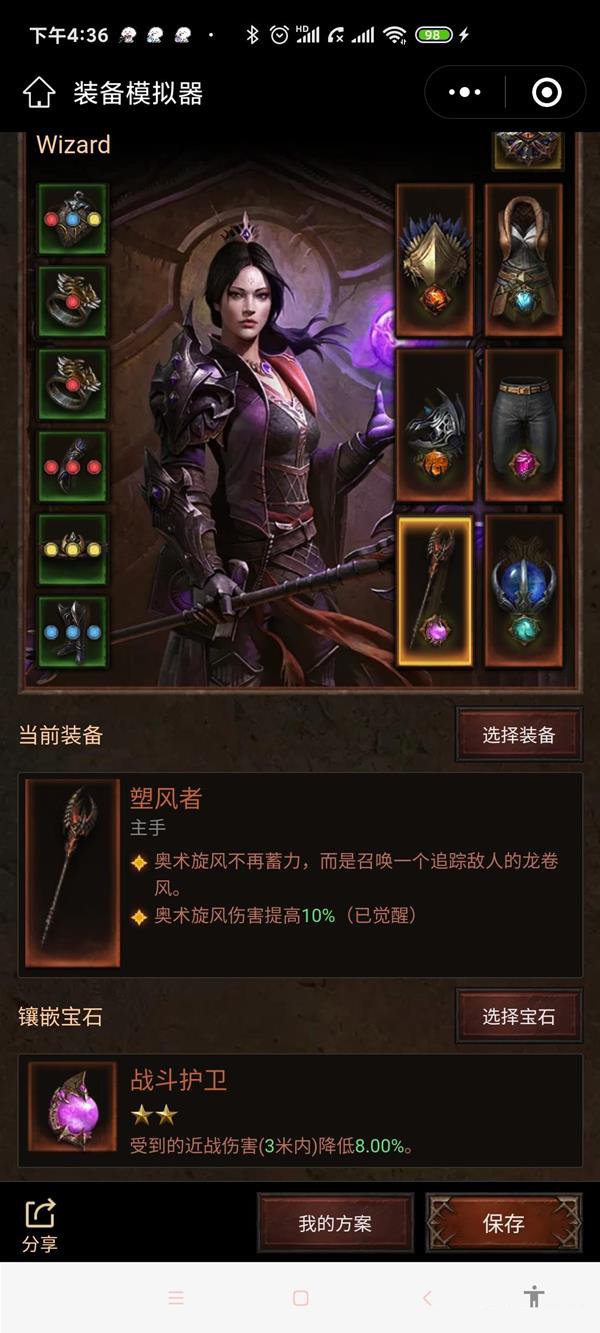Image resolution: width=600 pixels, height=1333 pixels.
Task: Open the mini program more options menu
Action: (x=465, y=93)
